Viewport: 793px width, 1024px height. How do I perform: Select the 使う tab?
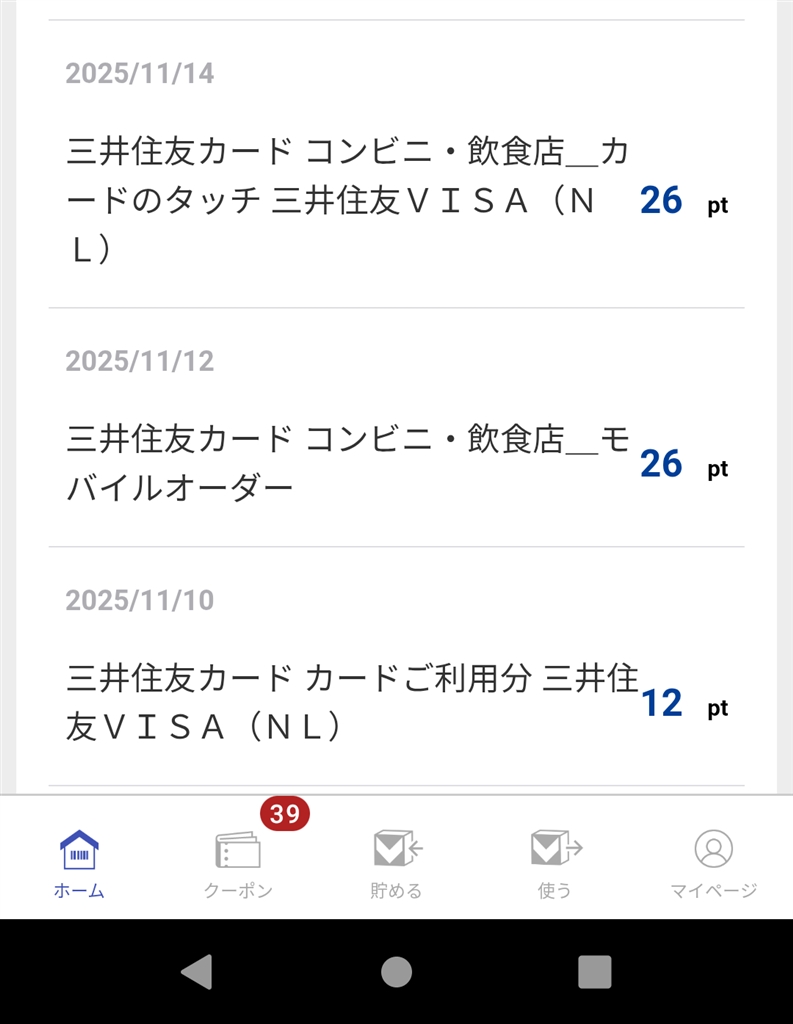[x=555, y=862]
